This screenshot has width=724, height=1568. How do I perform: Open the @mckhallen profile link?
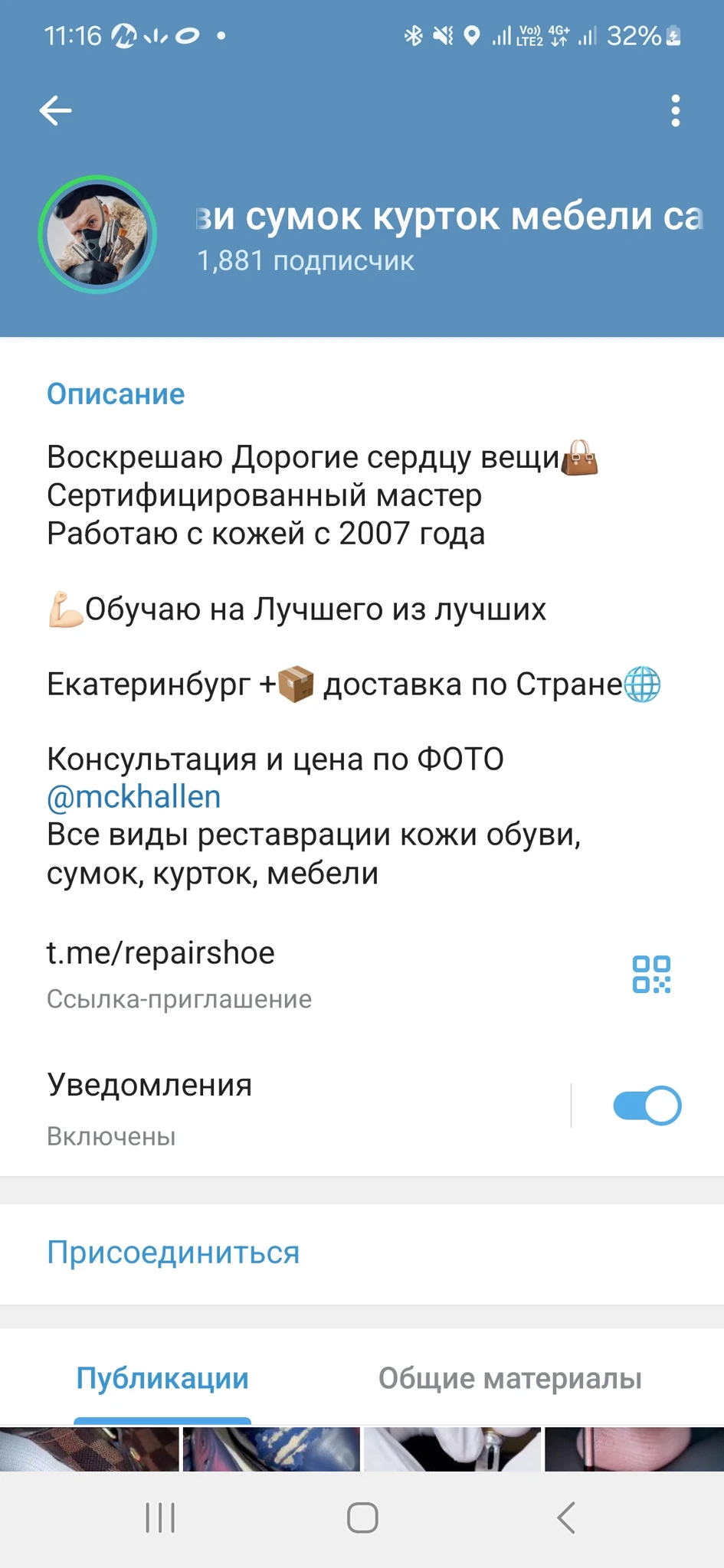(134, 797)
